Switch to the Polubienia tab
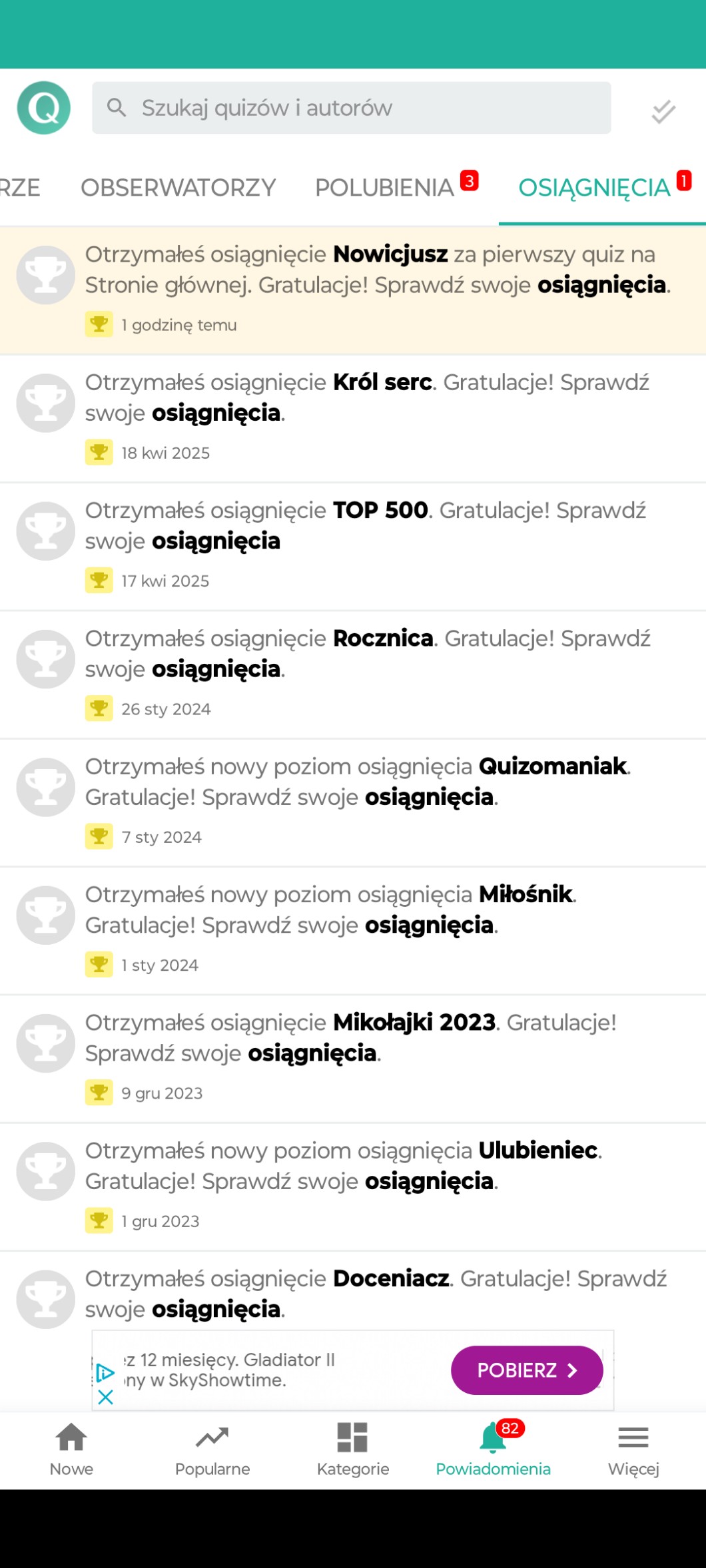706x1568 pixels. point(385,188)
